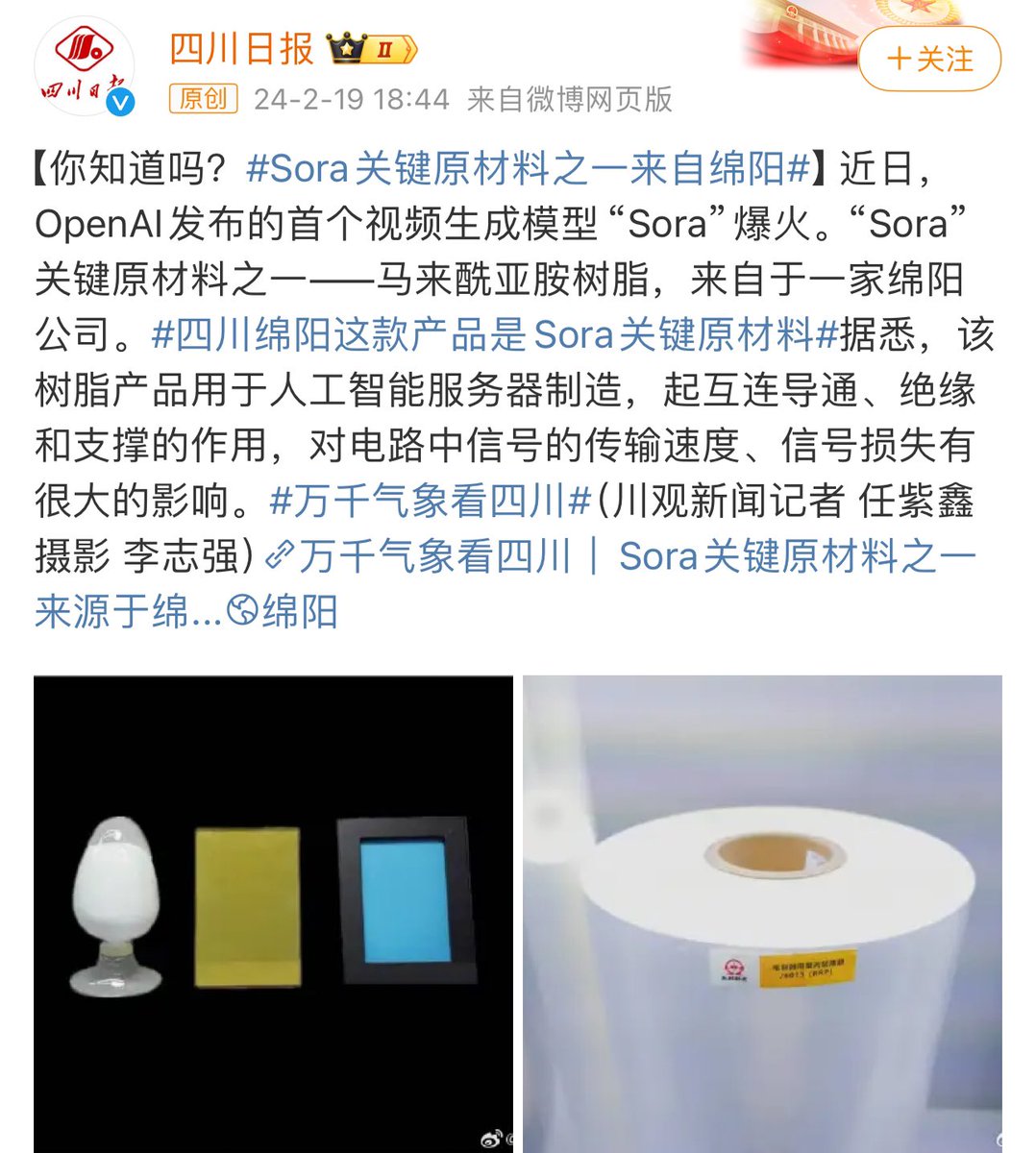
Task: View the photo of the white film roll
Action: (x=762, y=913)
